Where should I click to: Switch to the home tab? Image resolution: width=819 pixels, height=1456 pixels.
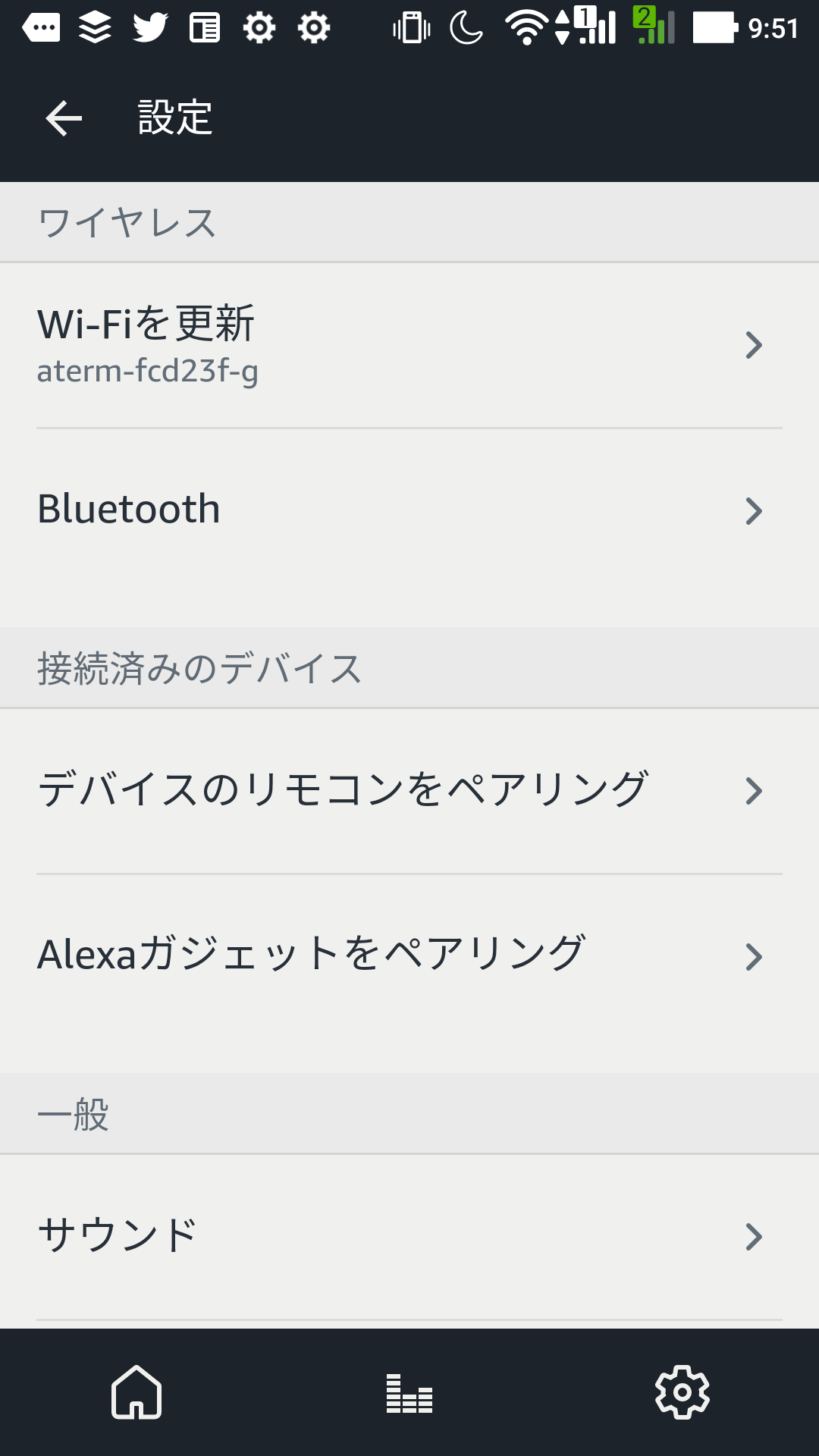pyautogui.click(x=136, y=1392)
